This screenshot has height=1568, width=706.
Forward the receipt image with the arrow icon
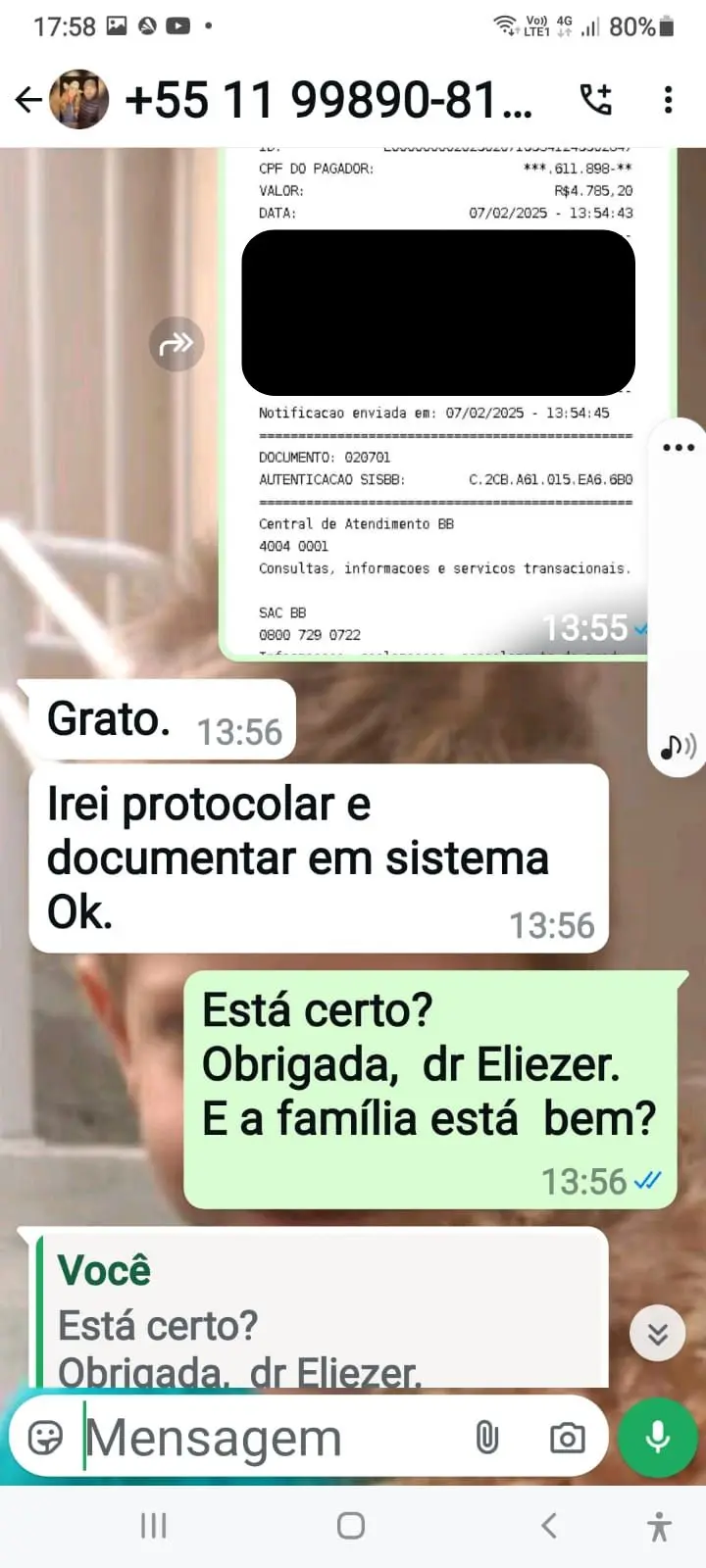176,344
